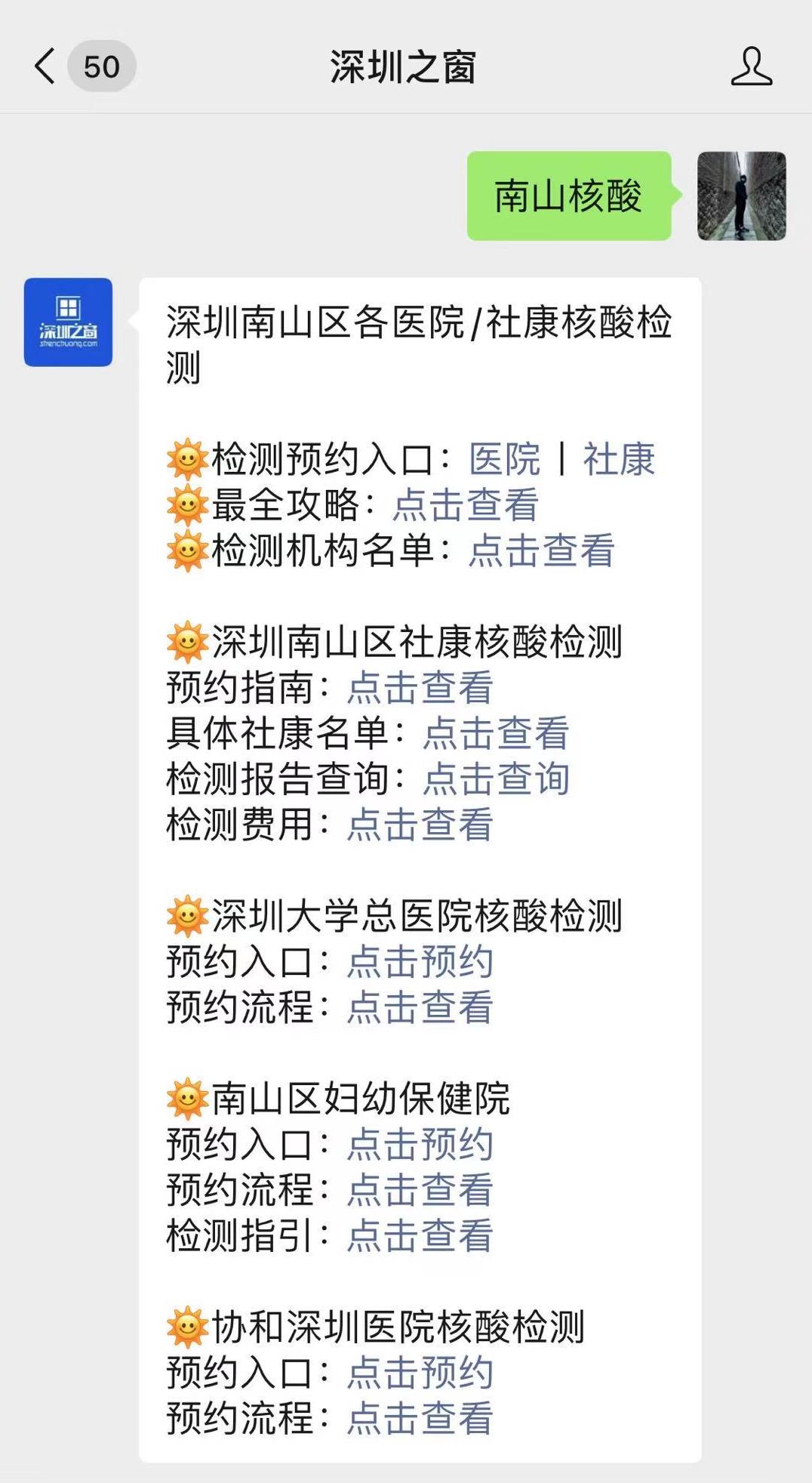View 南山区妇幼保健院 预约流程

click(420, 1190)
